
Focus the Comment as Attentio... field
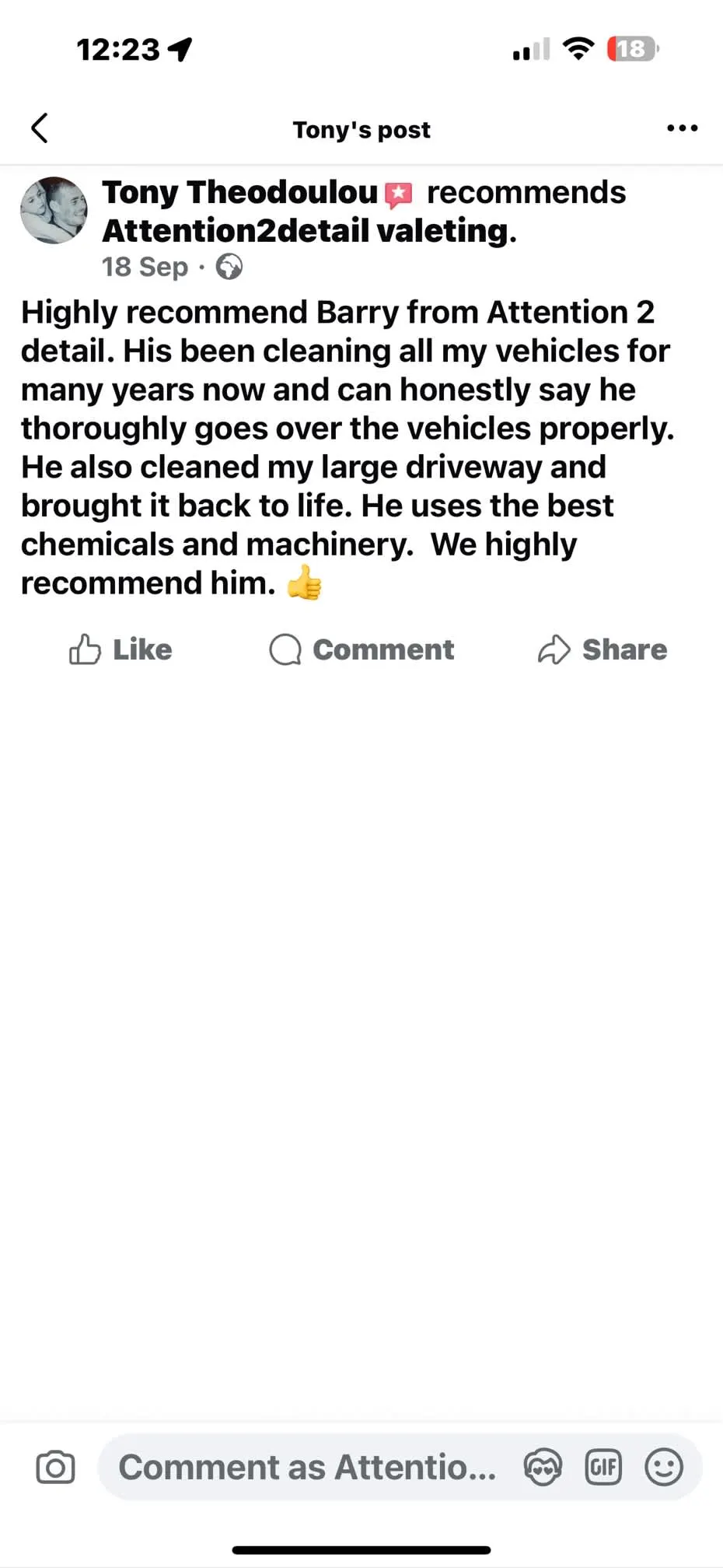pyautogui.click(x=307, y=1468)
